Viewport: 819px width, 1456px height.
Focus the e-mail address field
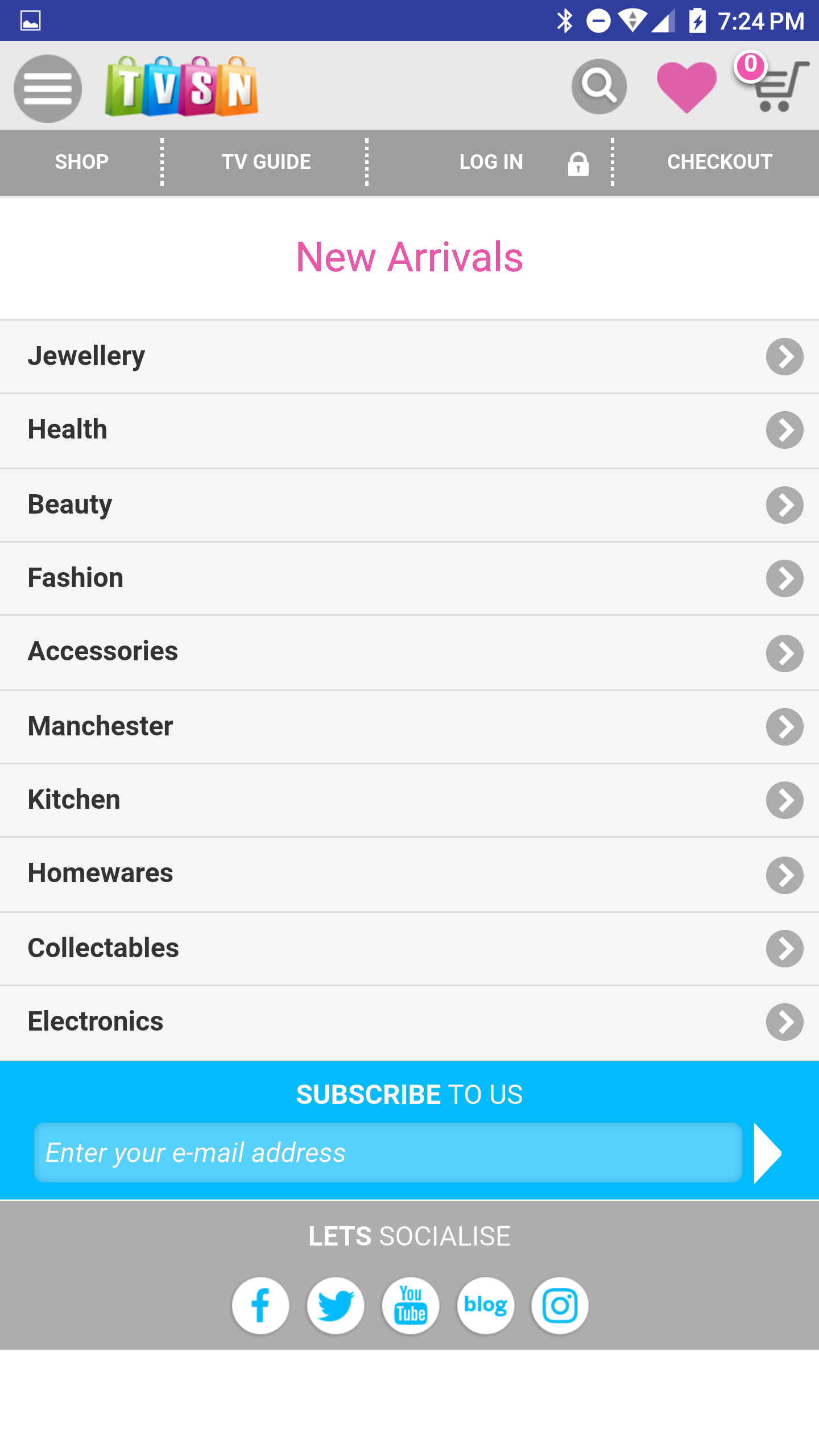[x=388, y=1153]
